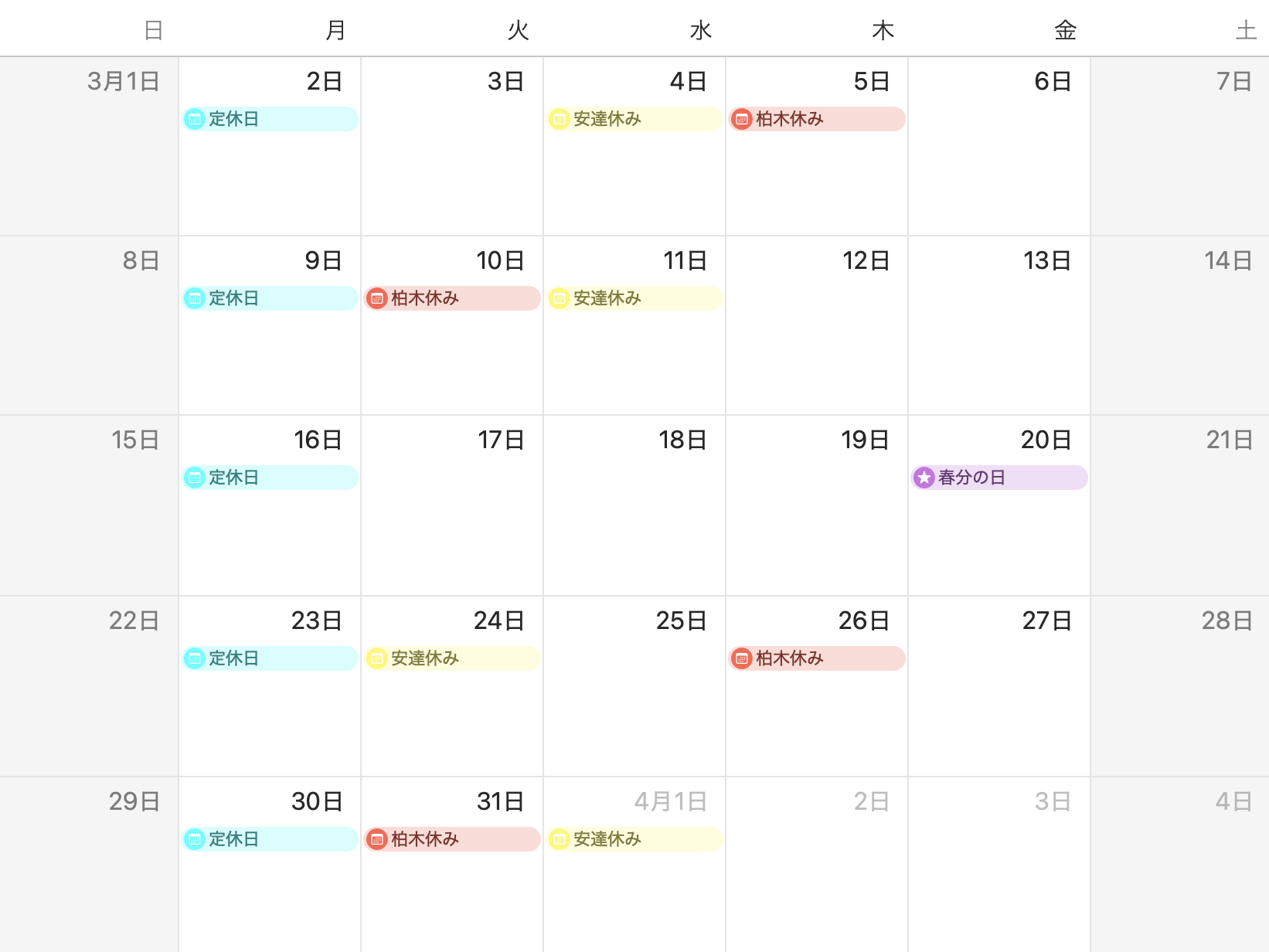Image resolution: width=1269 pixels, height=952 pixels.
Task: Open the 安達休み event on March 11
Action: click(634, 298)
